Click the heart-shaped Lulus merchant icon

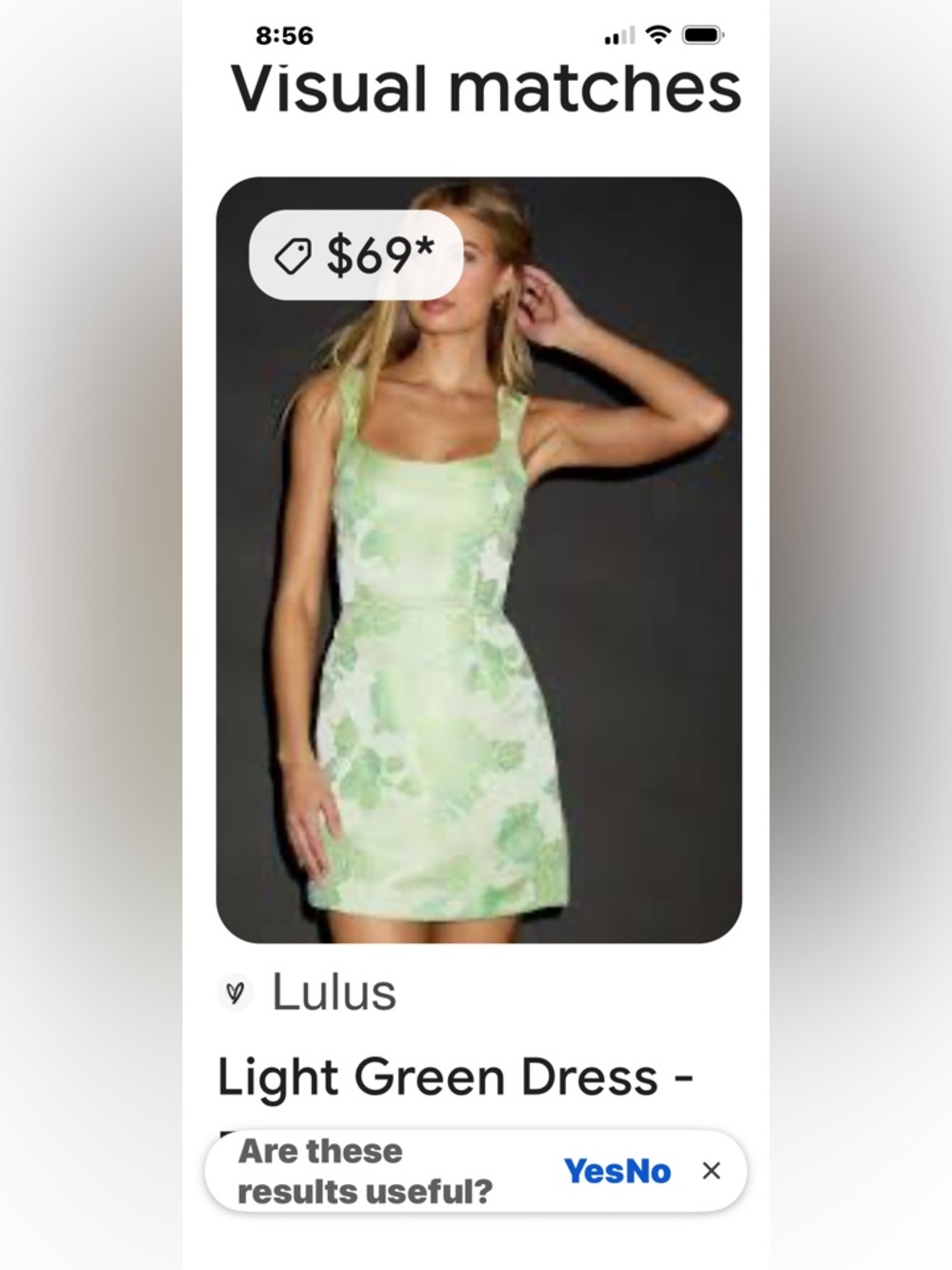236,994
